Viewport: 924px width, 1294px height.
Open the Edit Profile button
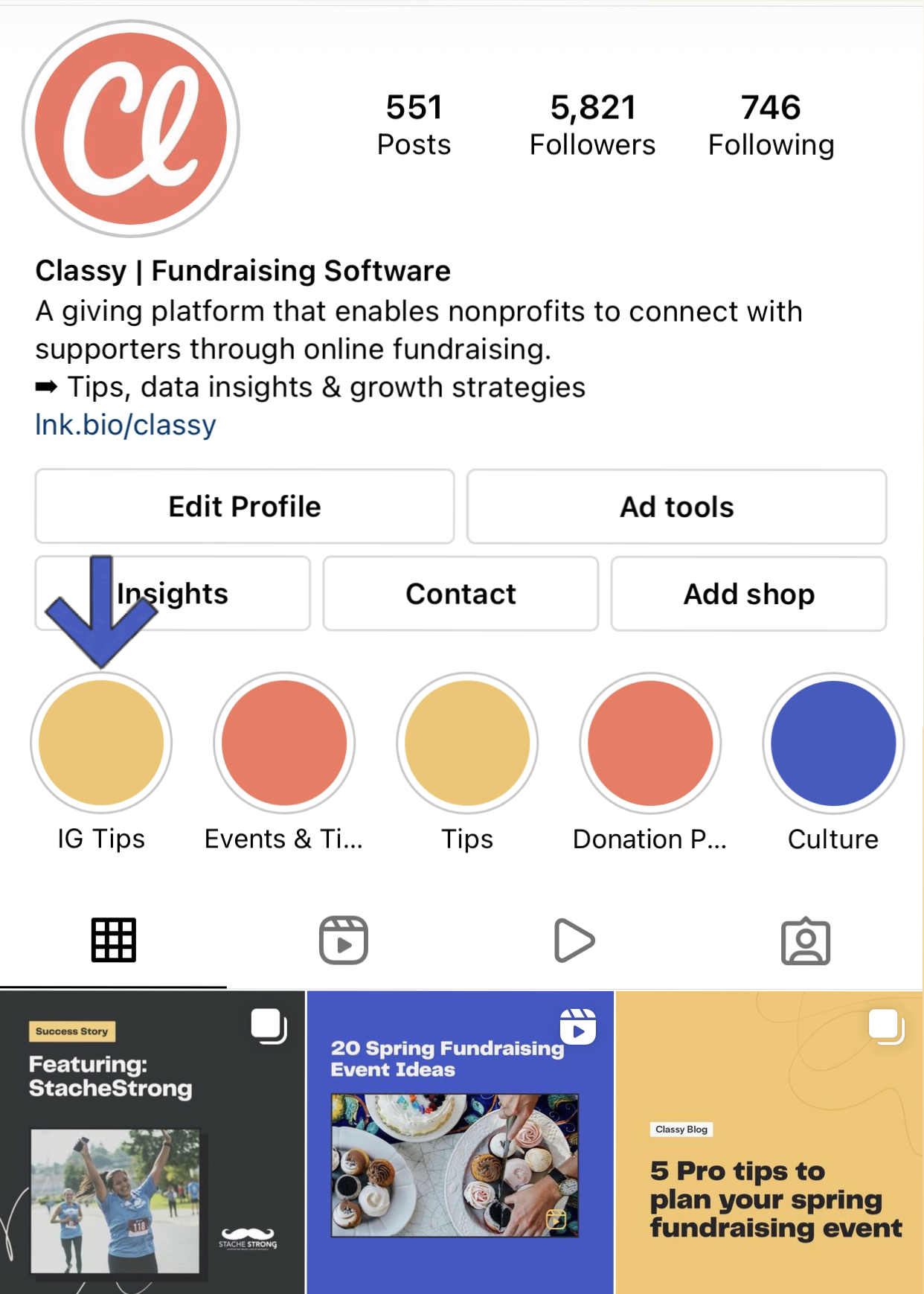(244, 506)
